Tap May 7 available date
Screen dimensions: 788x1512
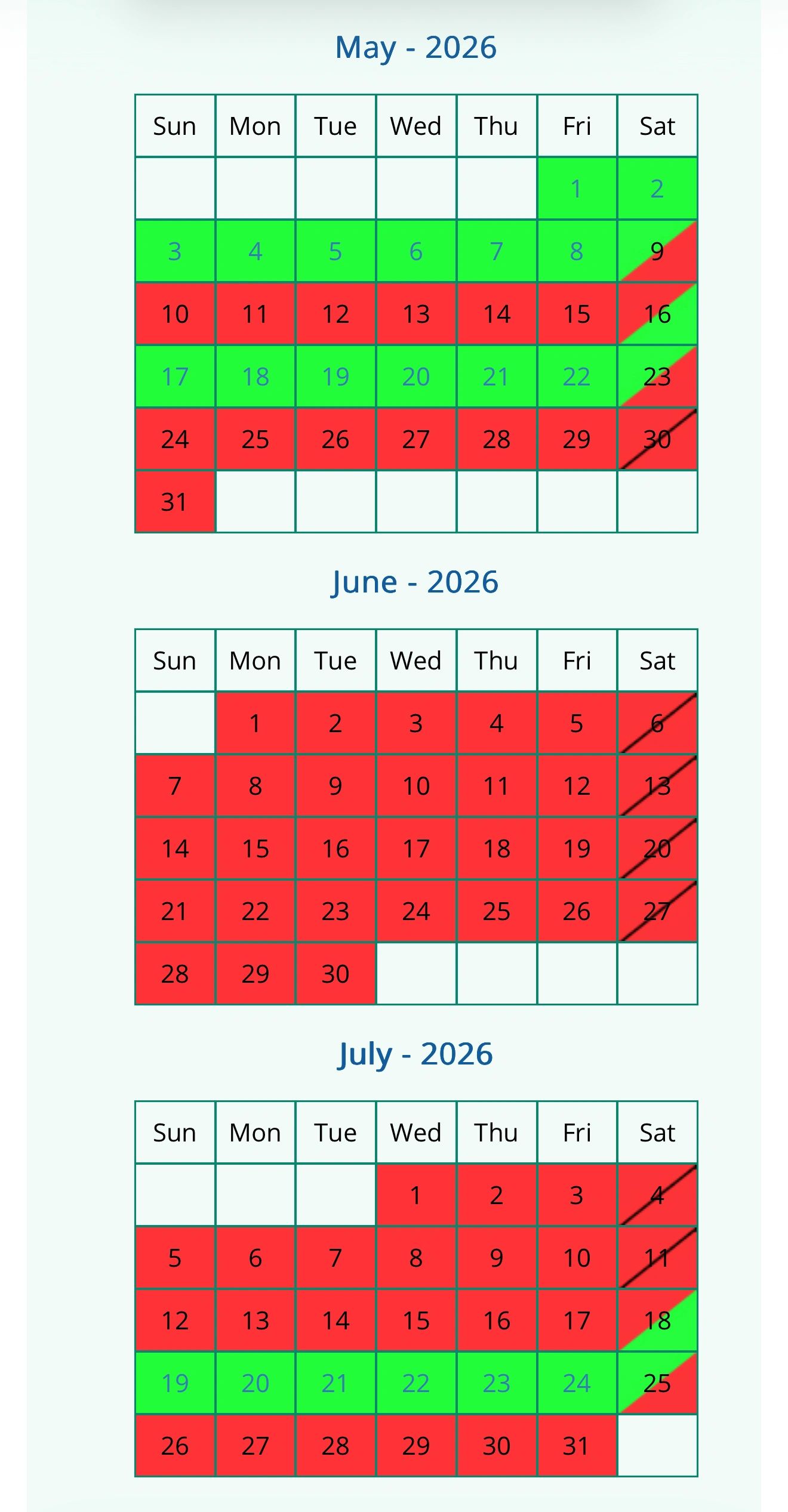(x=496, y=251)
